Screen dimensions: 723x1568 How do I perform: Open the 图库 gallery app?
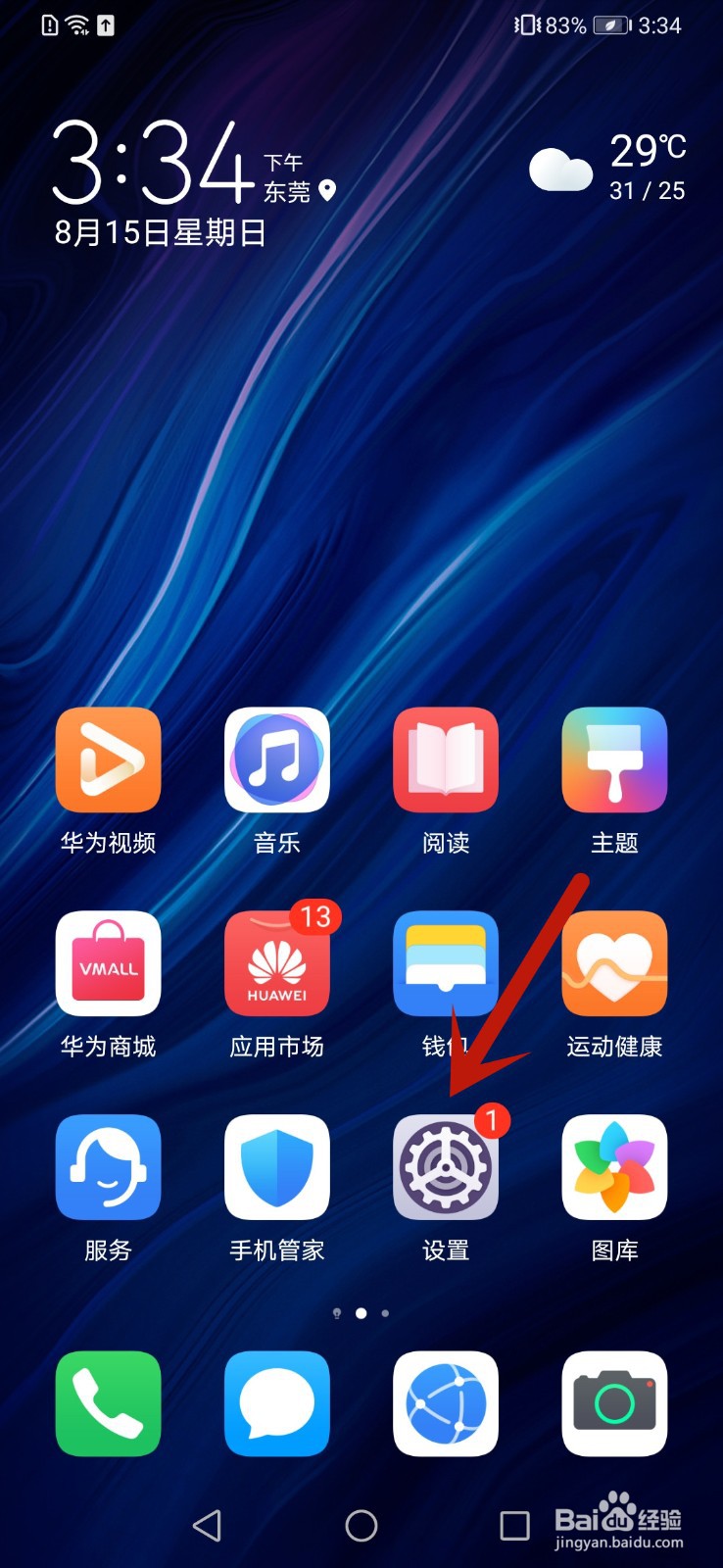614,1166
